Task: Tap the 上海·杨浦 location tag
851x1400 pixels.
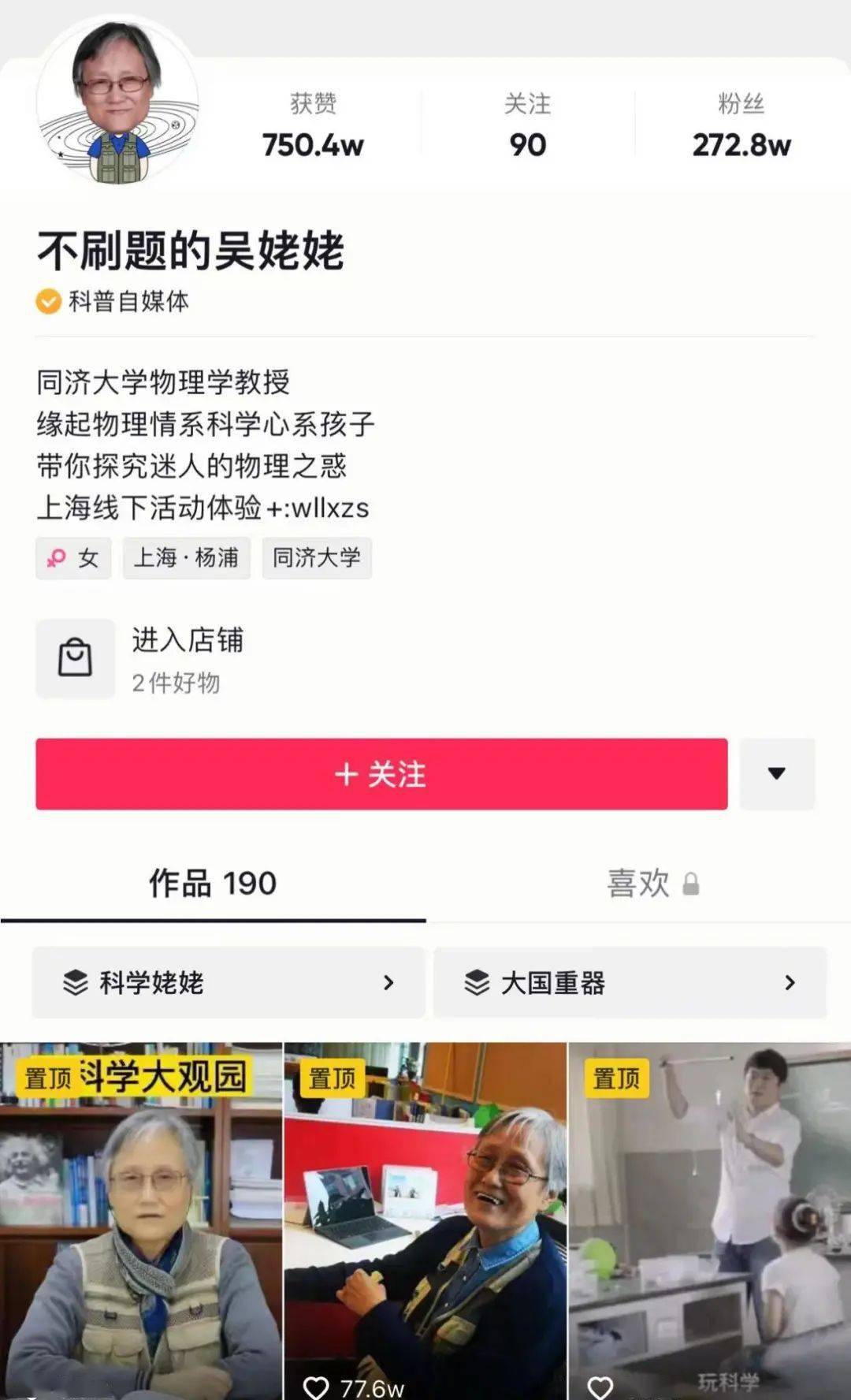Action: click(x=186, y=558)
